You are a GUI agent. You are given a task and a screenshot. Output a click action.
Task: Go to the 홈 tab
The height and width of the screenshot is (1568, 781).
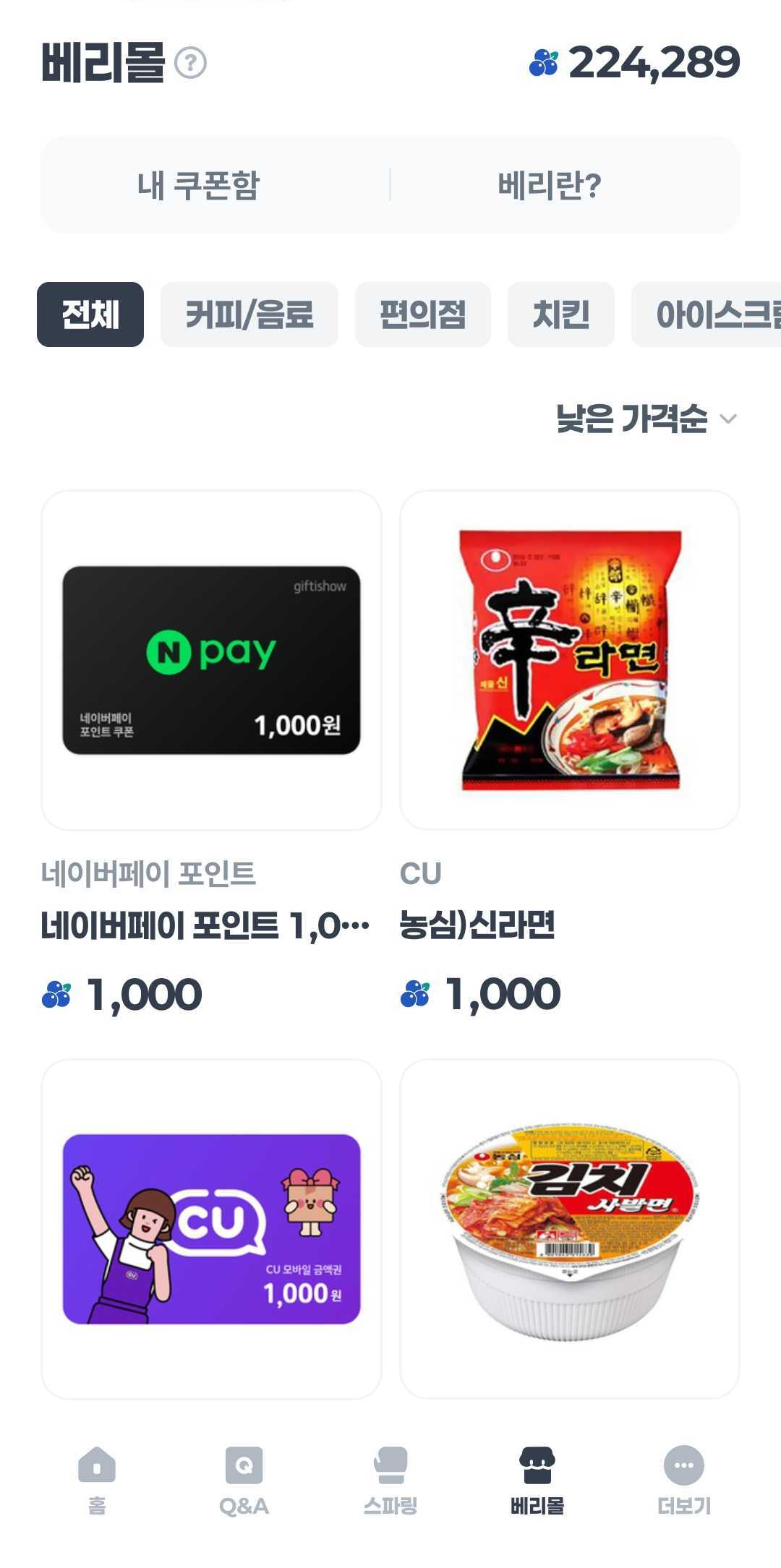(97, 1480)
